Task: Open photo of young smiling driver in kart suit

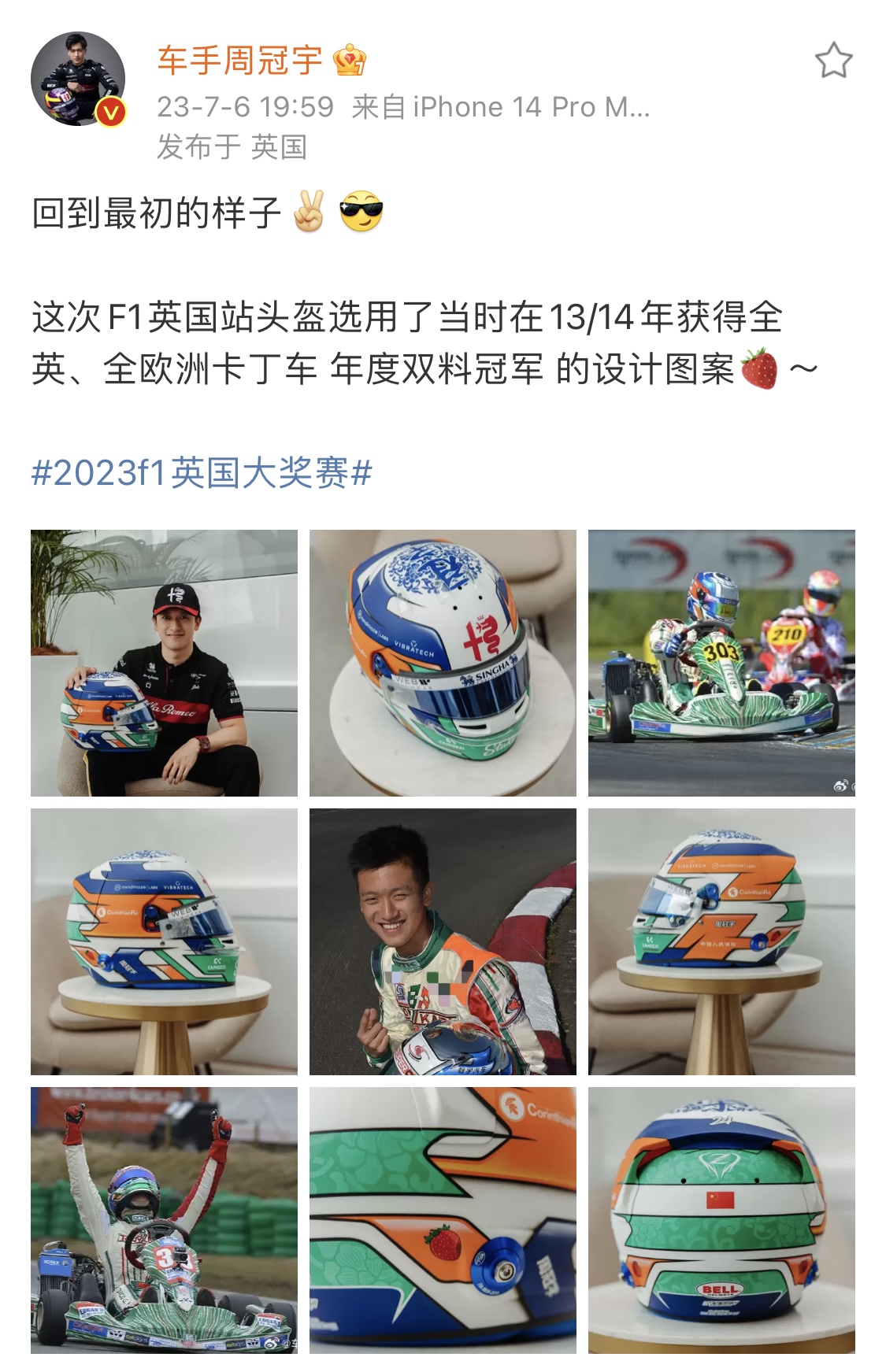Action: click(x=443, y=941)
